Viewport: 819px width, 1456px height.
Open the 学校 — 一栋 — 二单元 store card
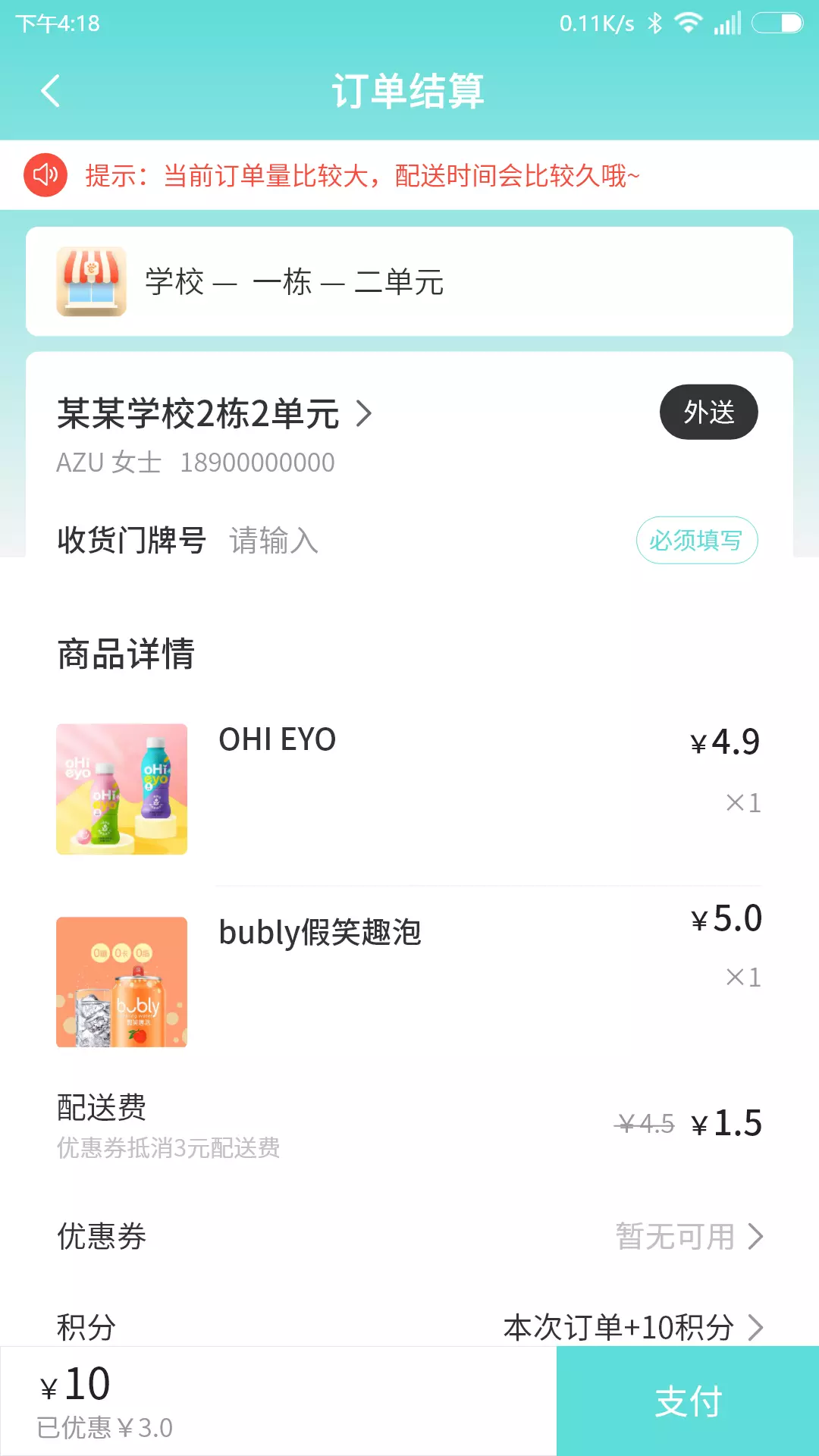coord(409,281)
